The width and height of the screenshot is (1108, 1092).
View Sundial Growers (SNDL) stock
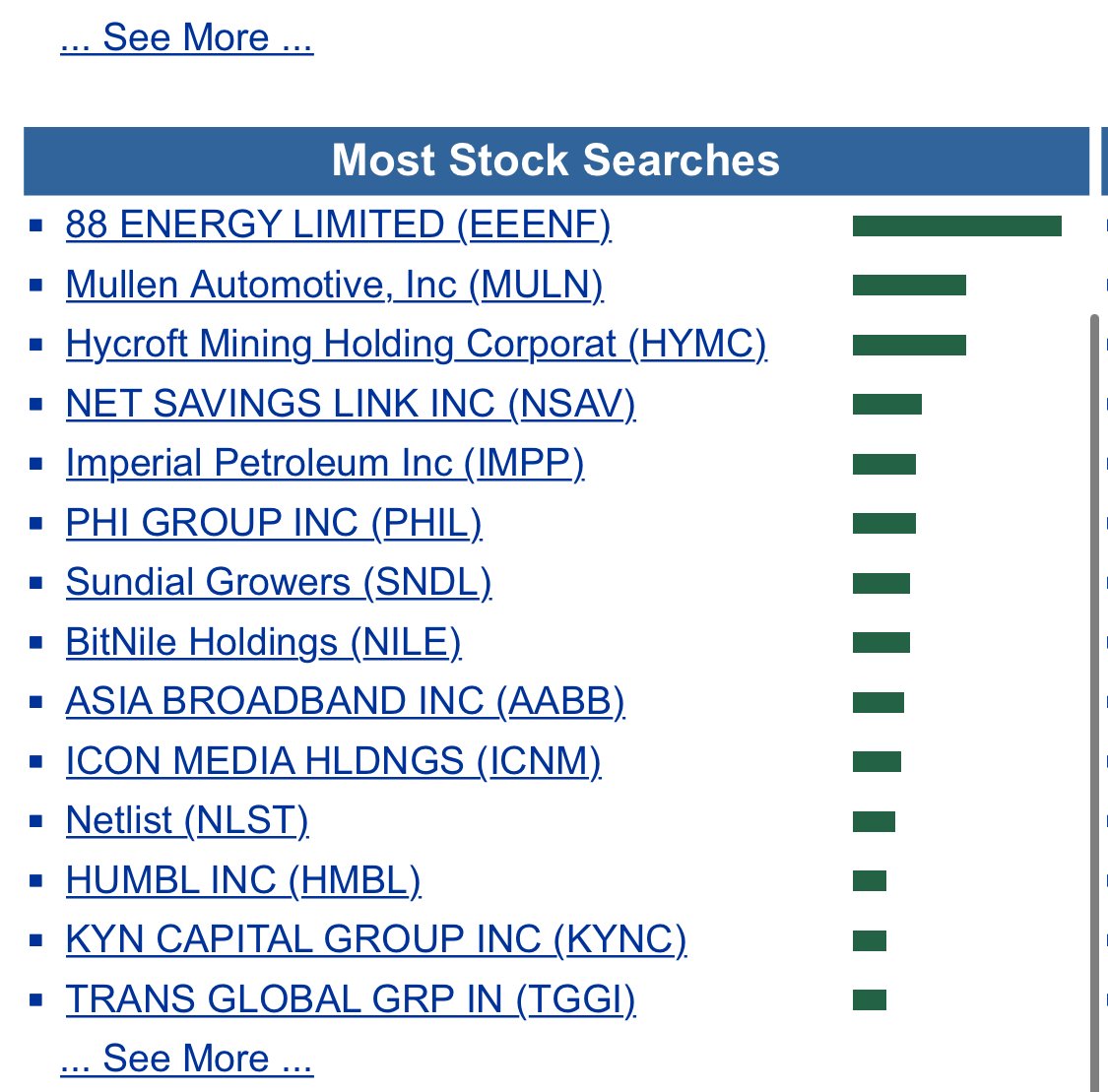[279, 583]
